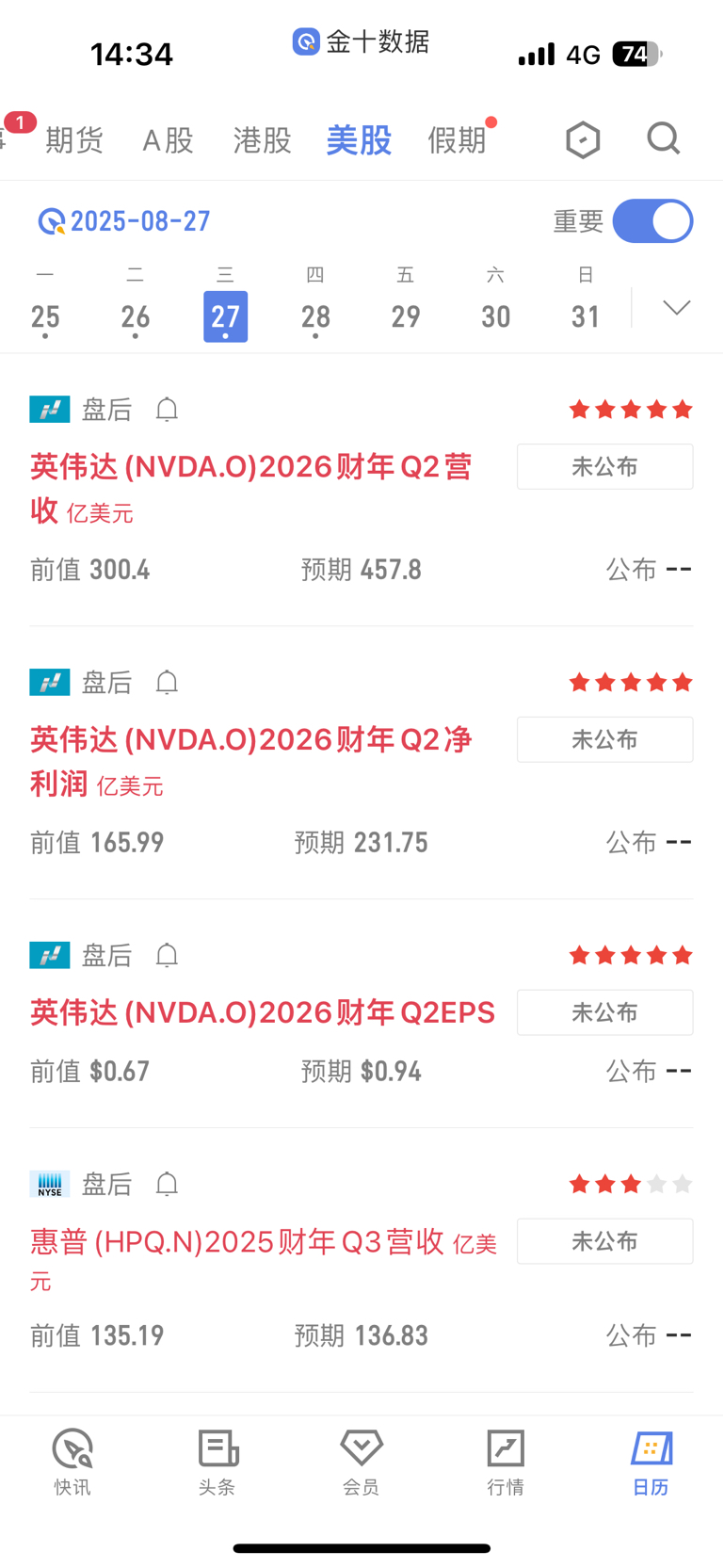Switch to the 期货 tab
Screen dimensions: 724x1568
pyautogui.click(x=74, y=140)
